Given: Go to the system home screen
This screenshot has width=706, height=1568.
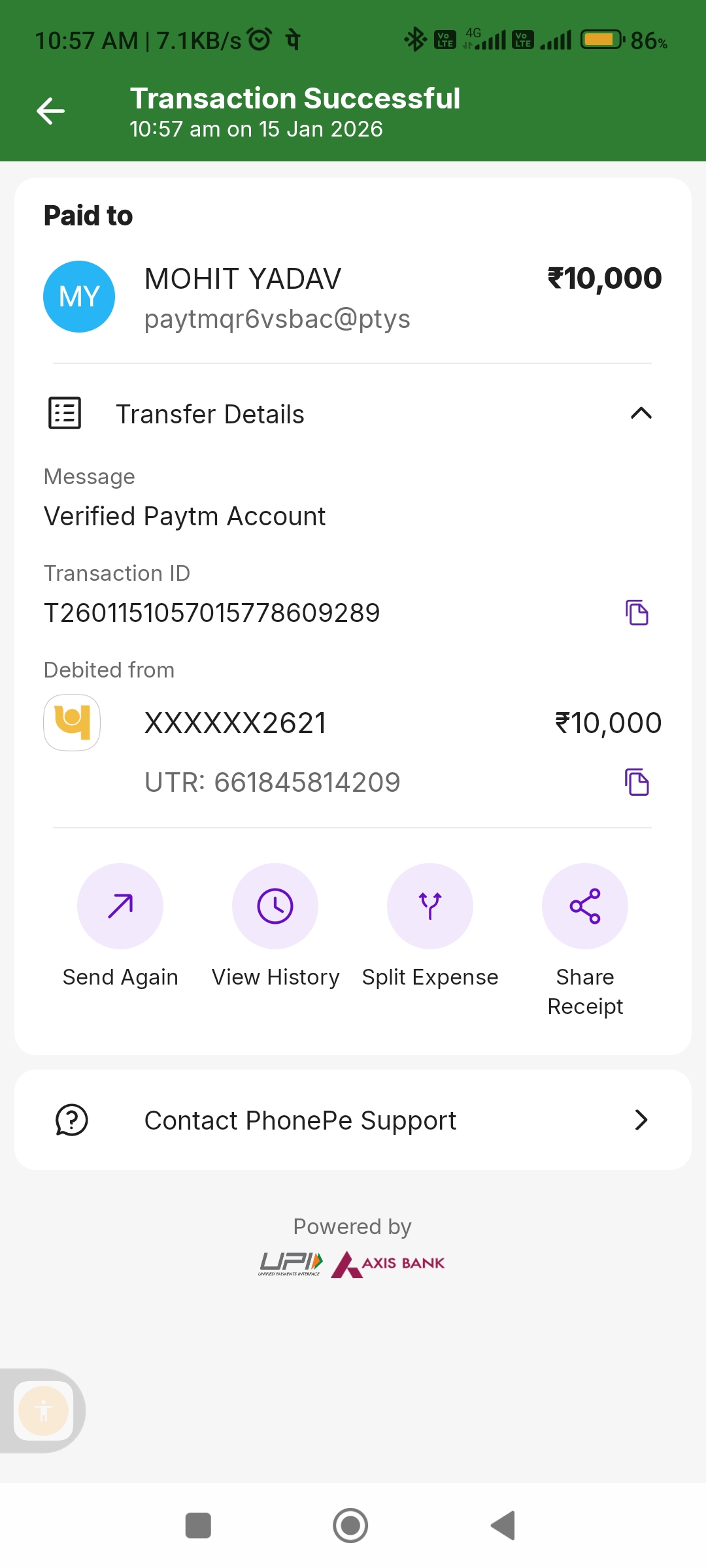Looking at the screenshot, I should tap(350, 1526).
